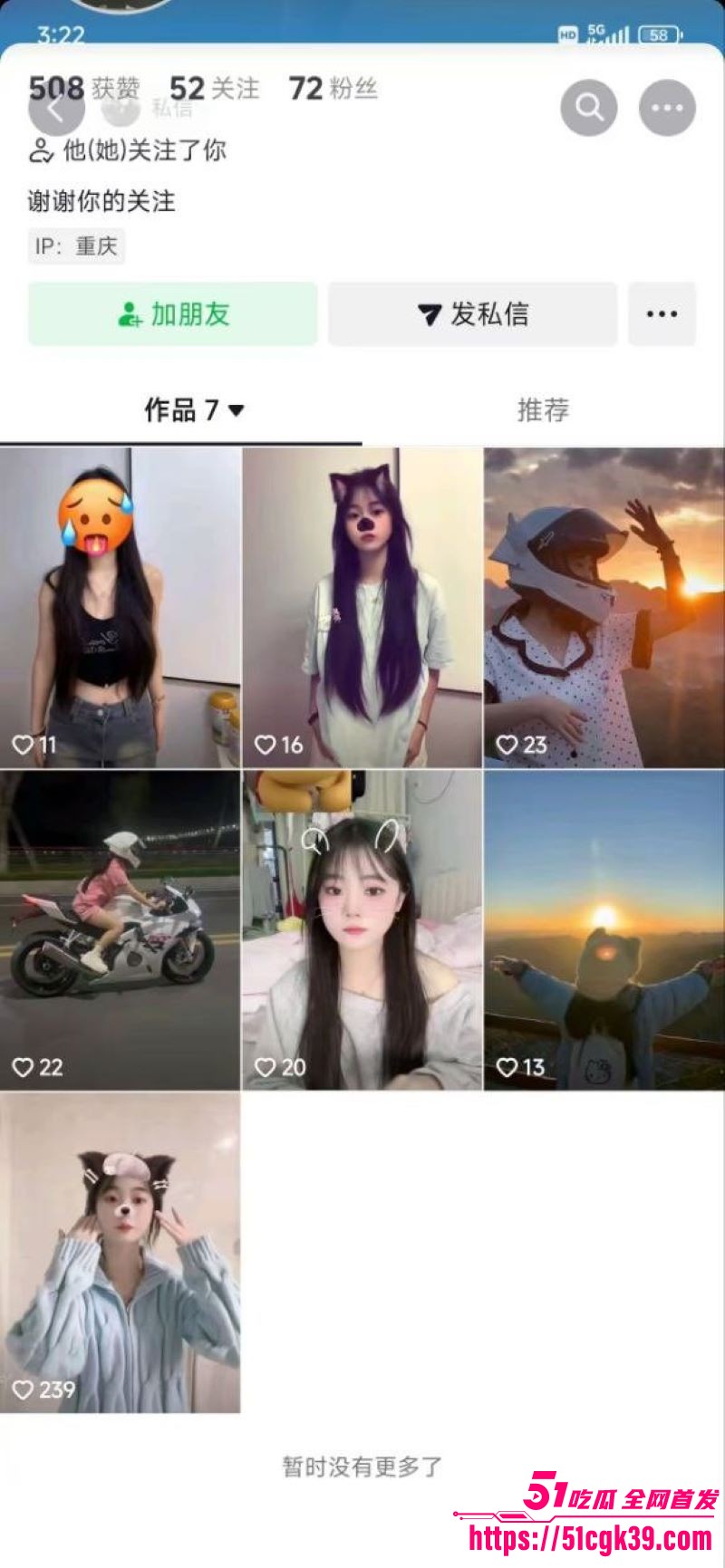Tap the green 加朋友 button

point(172,314)
